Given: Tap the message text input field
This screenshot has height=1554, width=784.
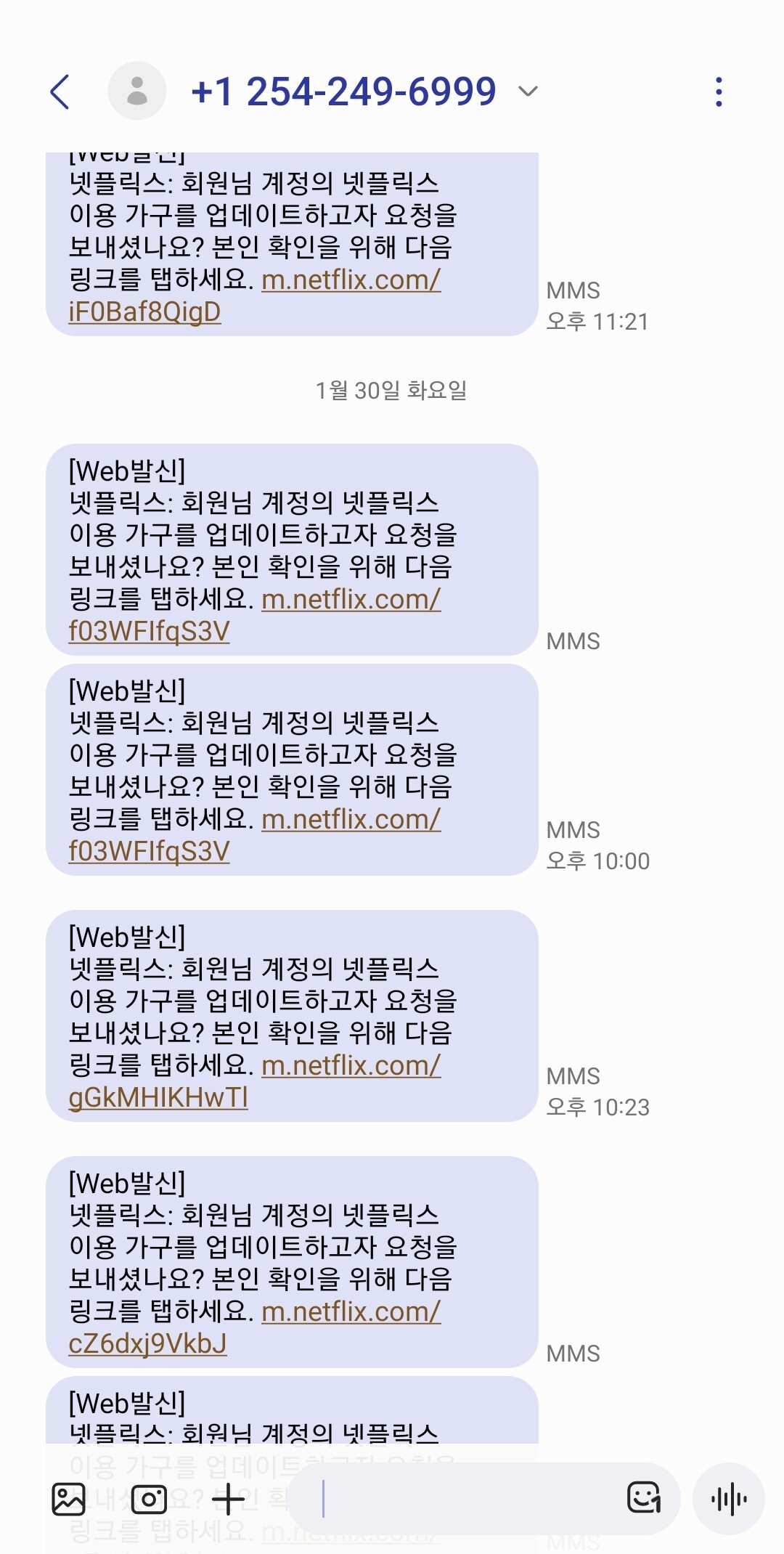Looking at the screenshot, I should (450, 1497).
